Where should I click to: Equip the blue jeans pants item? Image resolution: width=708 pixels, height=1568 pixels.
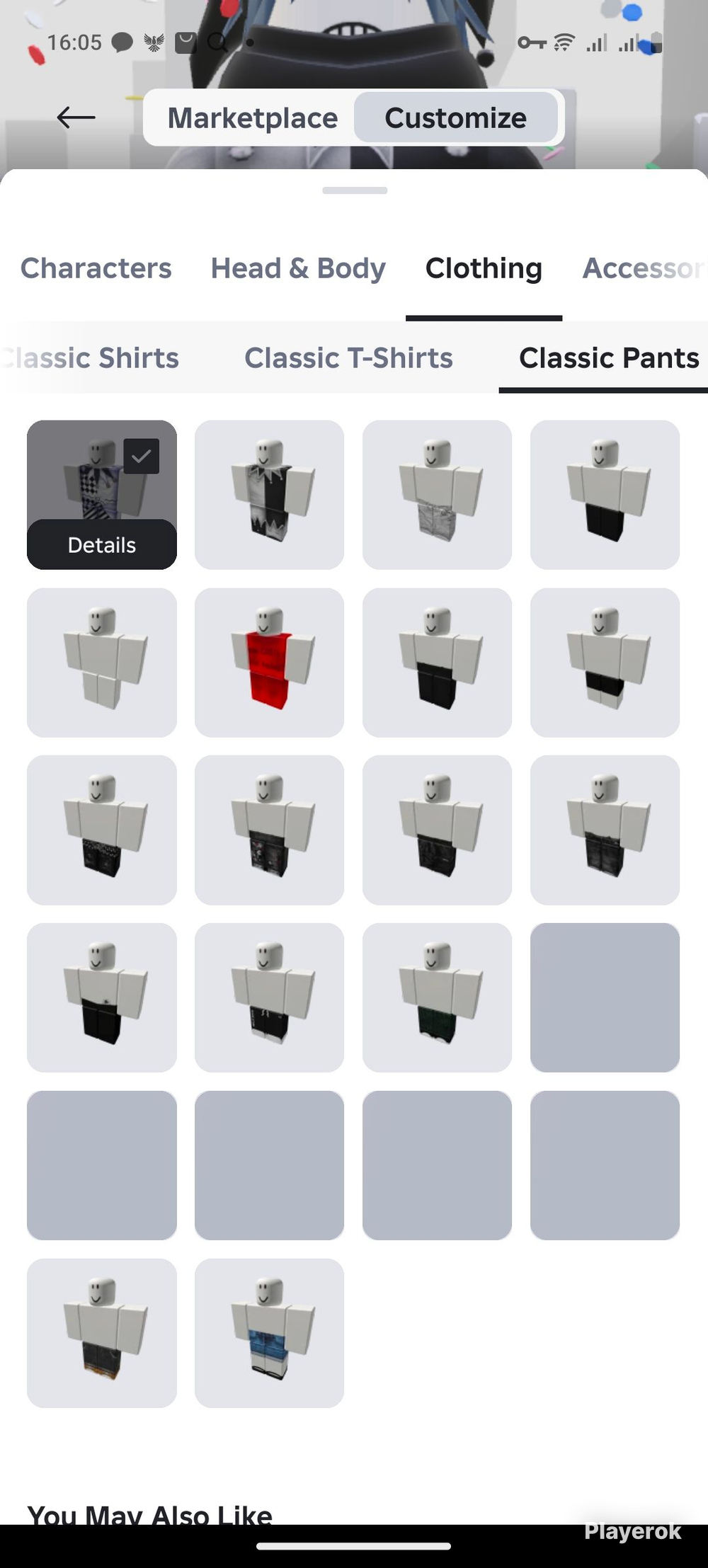[x=269, y=1333]
